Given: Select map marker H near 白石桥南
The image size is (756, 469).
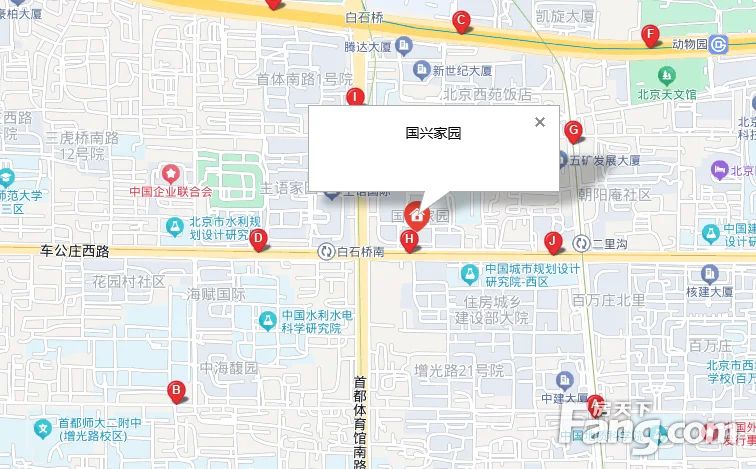Looking at the screenshot, I should pyautogui.click(x=408, y=240).
